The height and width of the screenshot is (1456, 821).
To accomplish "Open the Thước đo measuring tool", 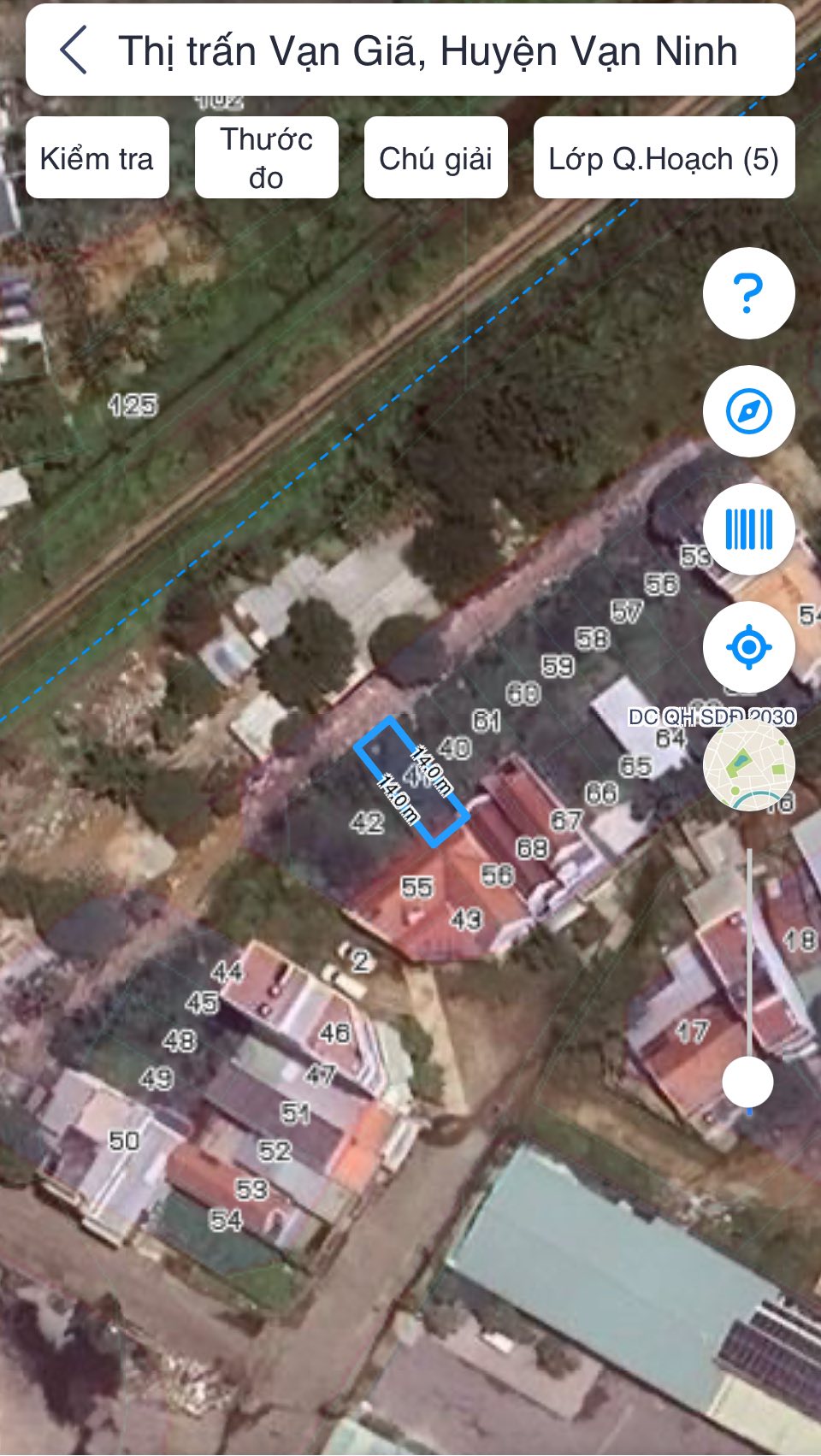I will 266,158.
